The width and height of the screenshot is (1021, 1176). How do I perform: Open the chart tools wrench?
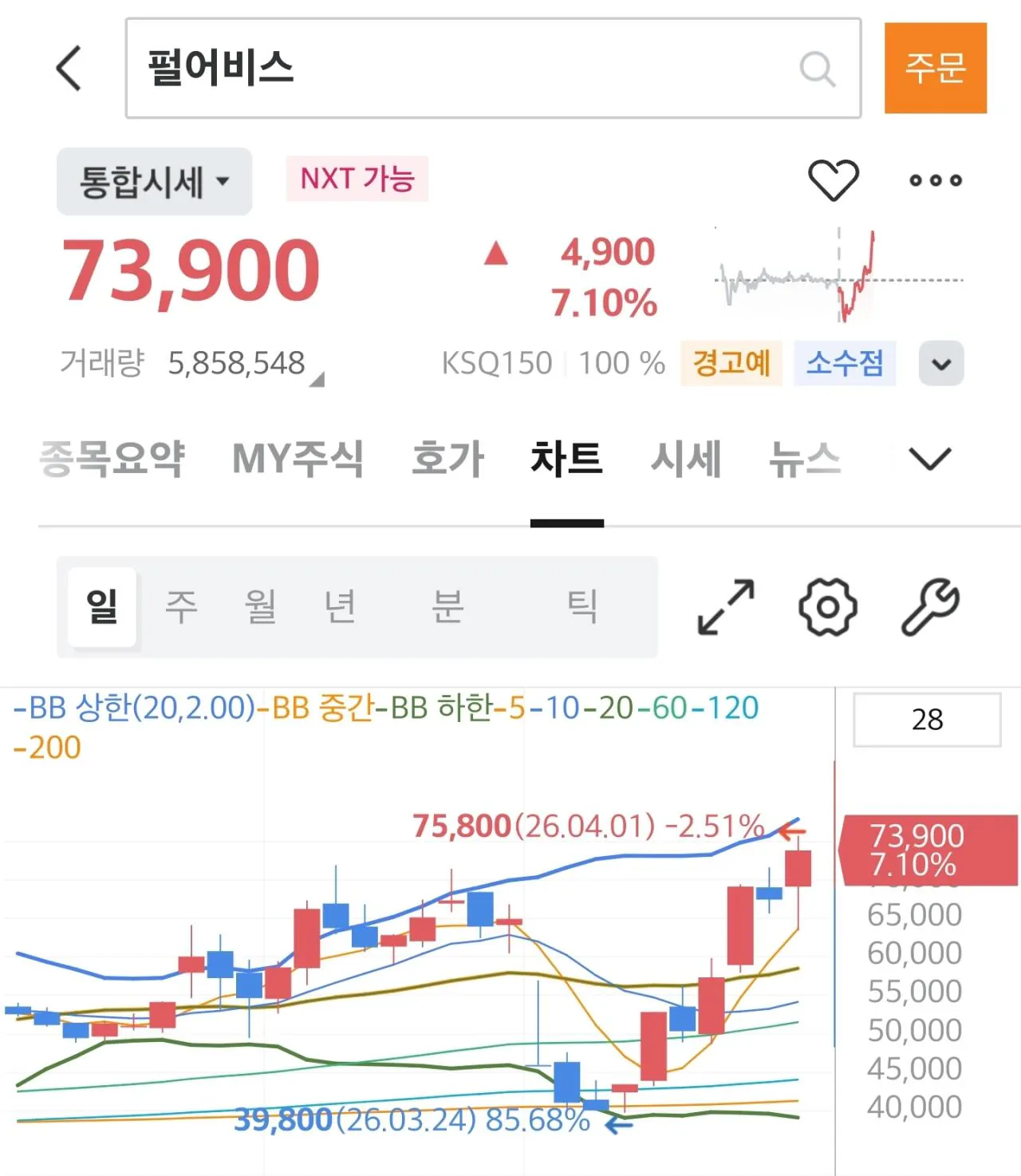[x=930, y=607]
